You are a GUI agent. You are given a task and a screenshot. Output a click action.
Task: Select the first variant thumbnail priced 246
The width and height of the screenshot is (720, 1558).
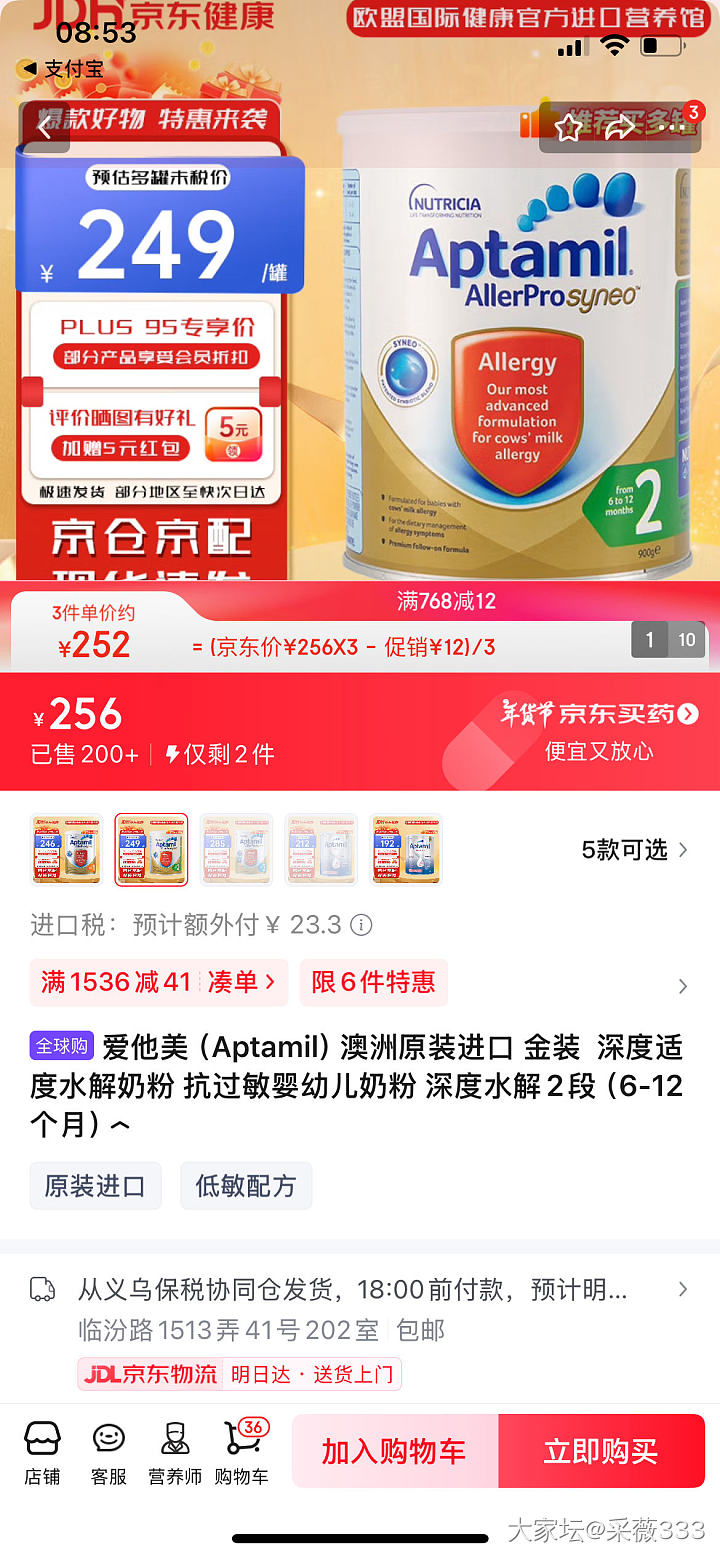[66, 850]
